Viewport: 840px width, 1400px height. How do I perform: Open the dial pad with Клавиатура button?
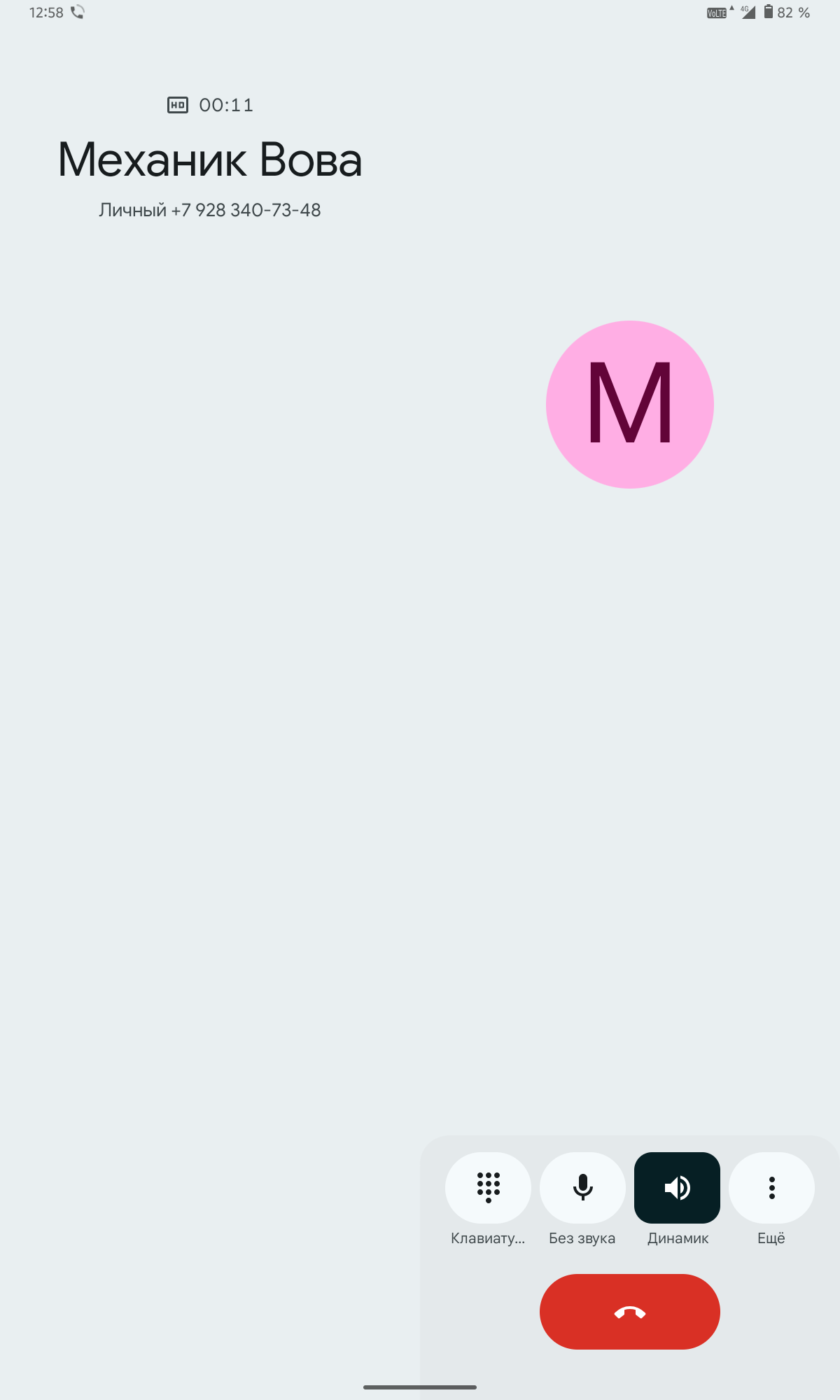coord(488,1188)
